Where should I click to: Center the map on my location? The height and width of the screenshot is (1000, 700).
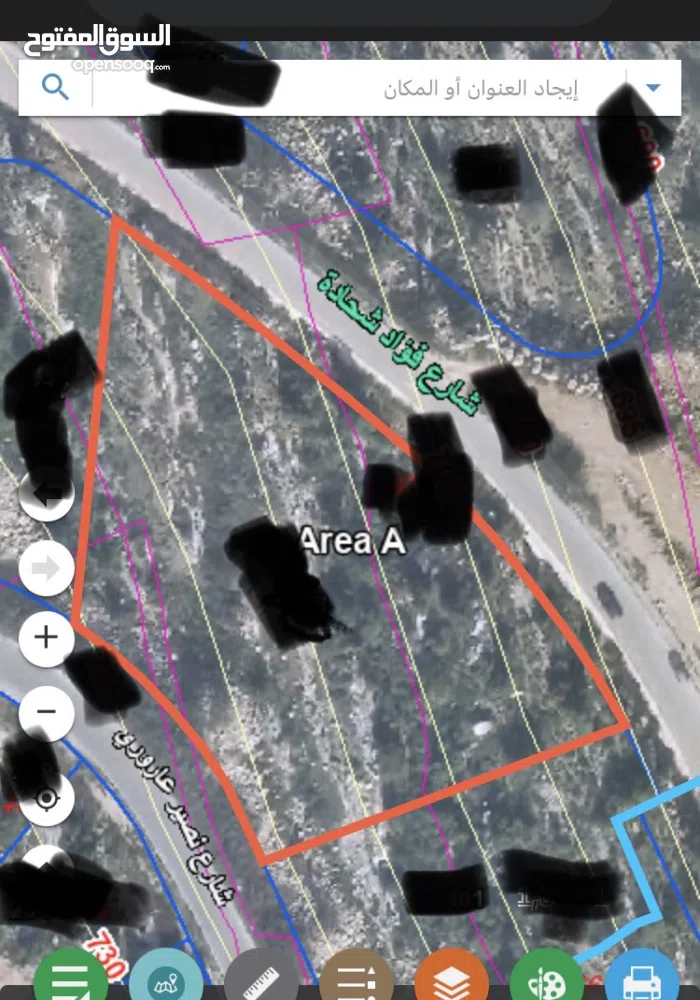[x=47, y=799]
